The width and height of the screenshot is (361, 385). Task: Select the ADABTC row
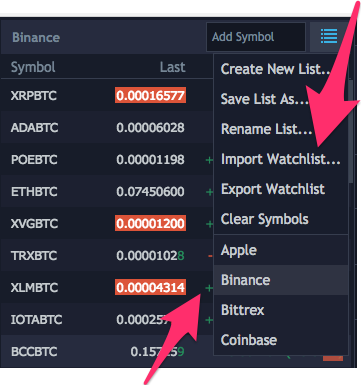(107, 128)
